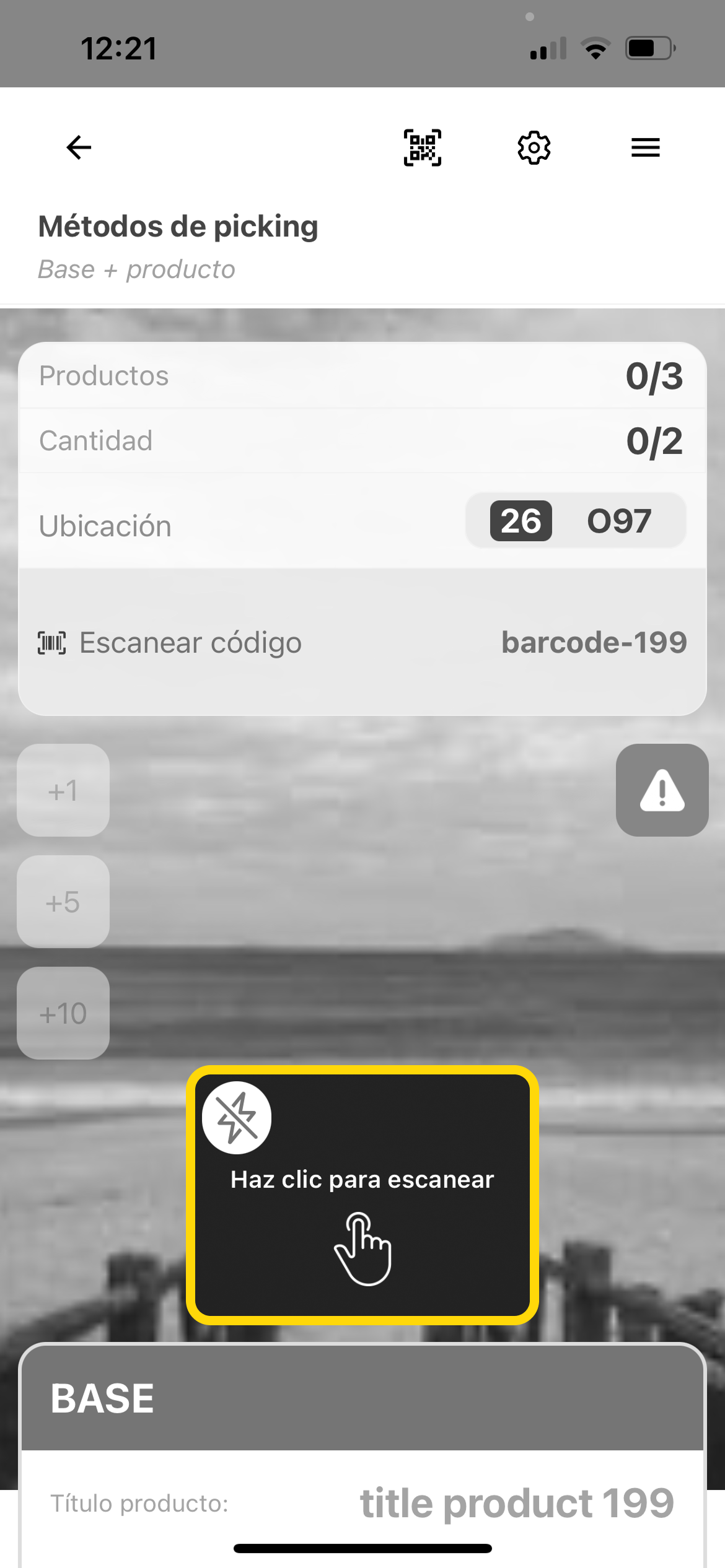The image size is (725, 1568).
Task: Add +1 to the quantity
Action: click(63, 790)
